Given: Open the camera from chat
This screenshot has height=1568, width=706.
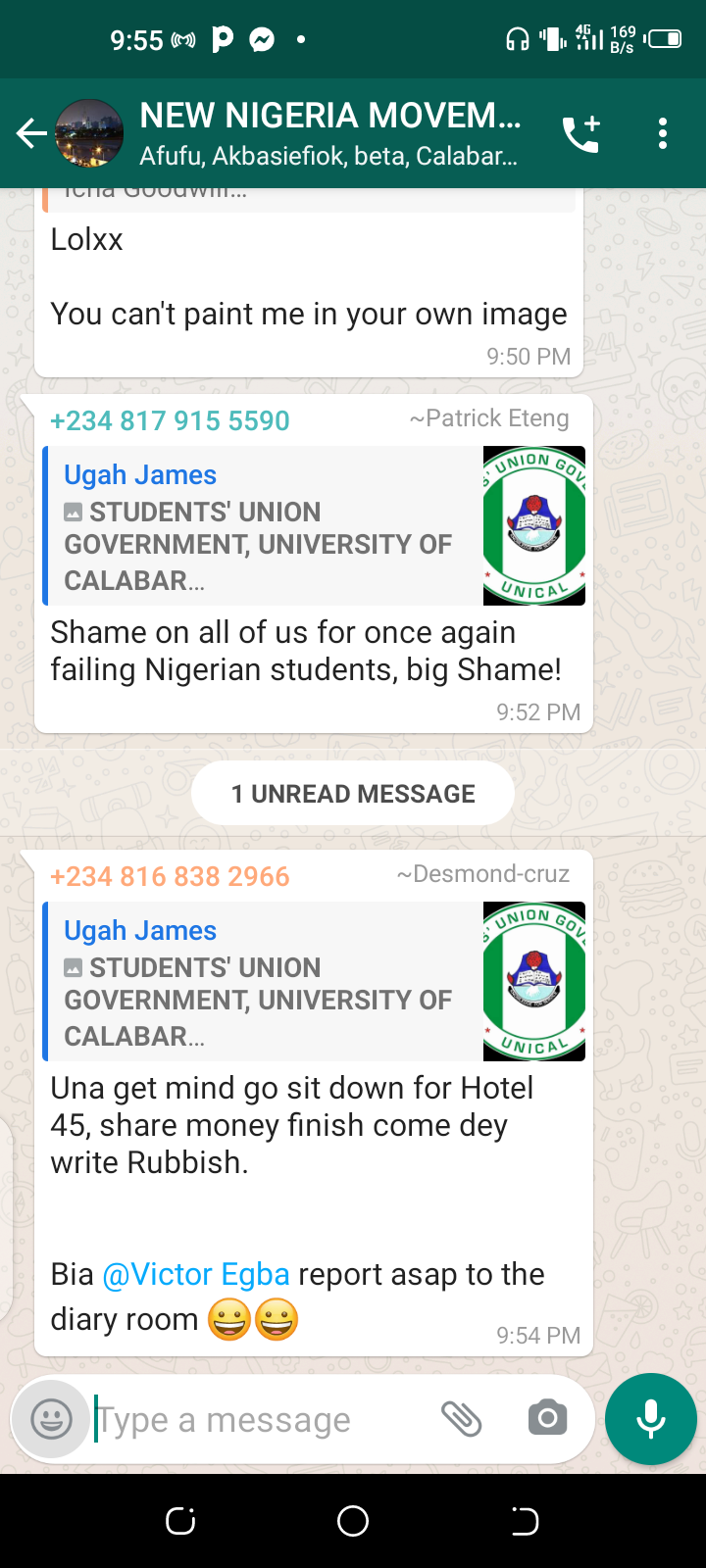Looking at the screenshot, I should click(x=547, y=1418).
